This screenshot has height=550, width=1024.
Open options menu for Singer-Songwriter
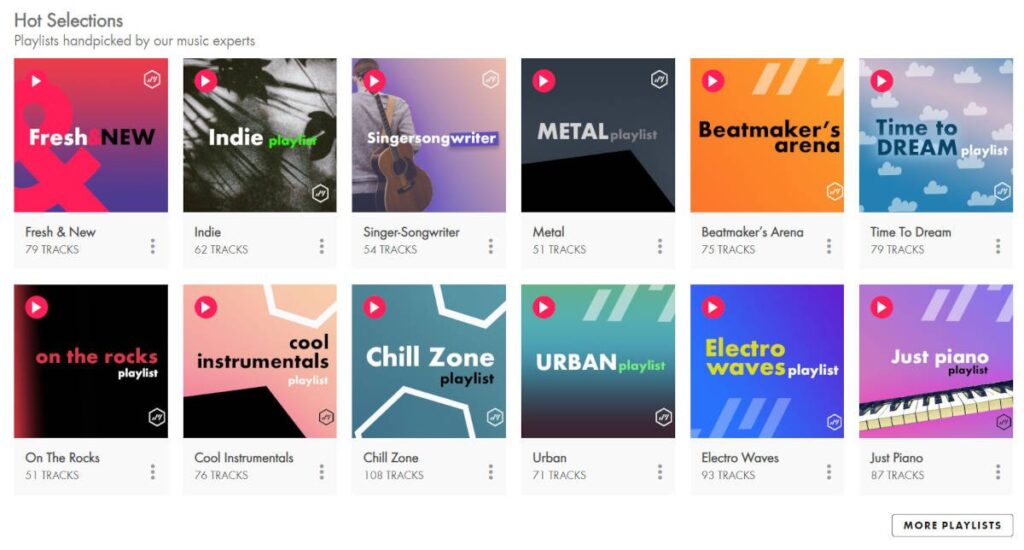[490, 246]
